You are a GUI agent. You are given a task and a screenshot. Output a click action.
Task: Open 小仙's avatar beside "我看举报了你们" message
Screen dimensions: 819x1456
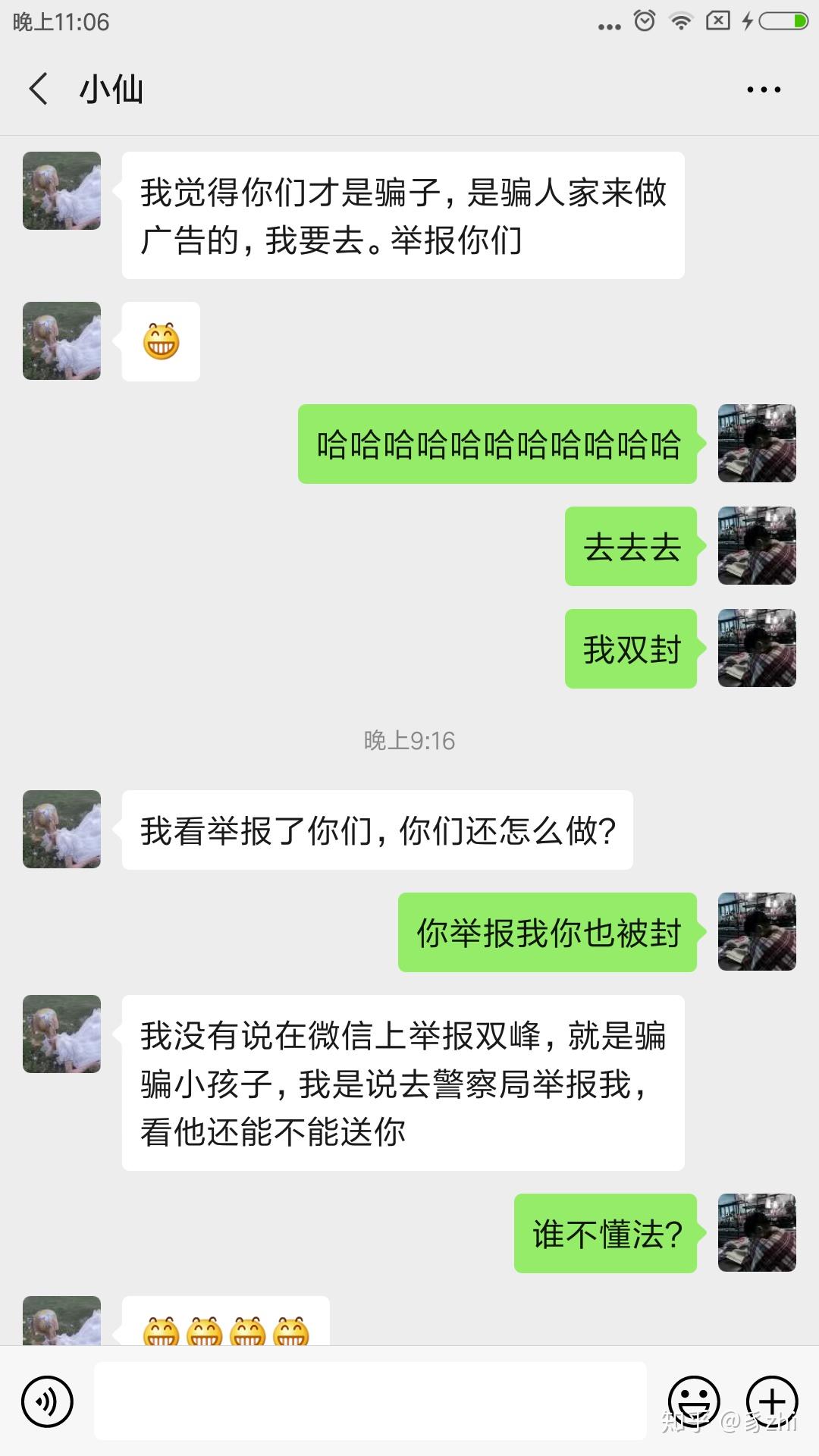pyautogui.click(x=61, y=829)
